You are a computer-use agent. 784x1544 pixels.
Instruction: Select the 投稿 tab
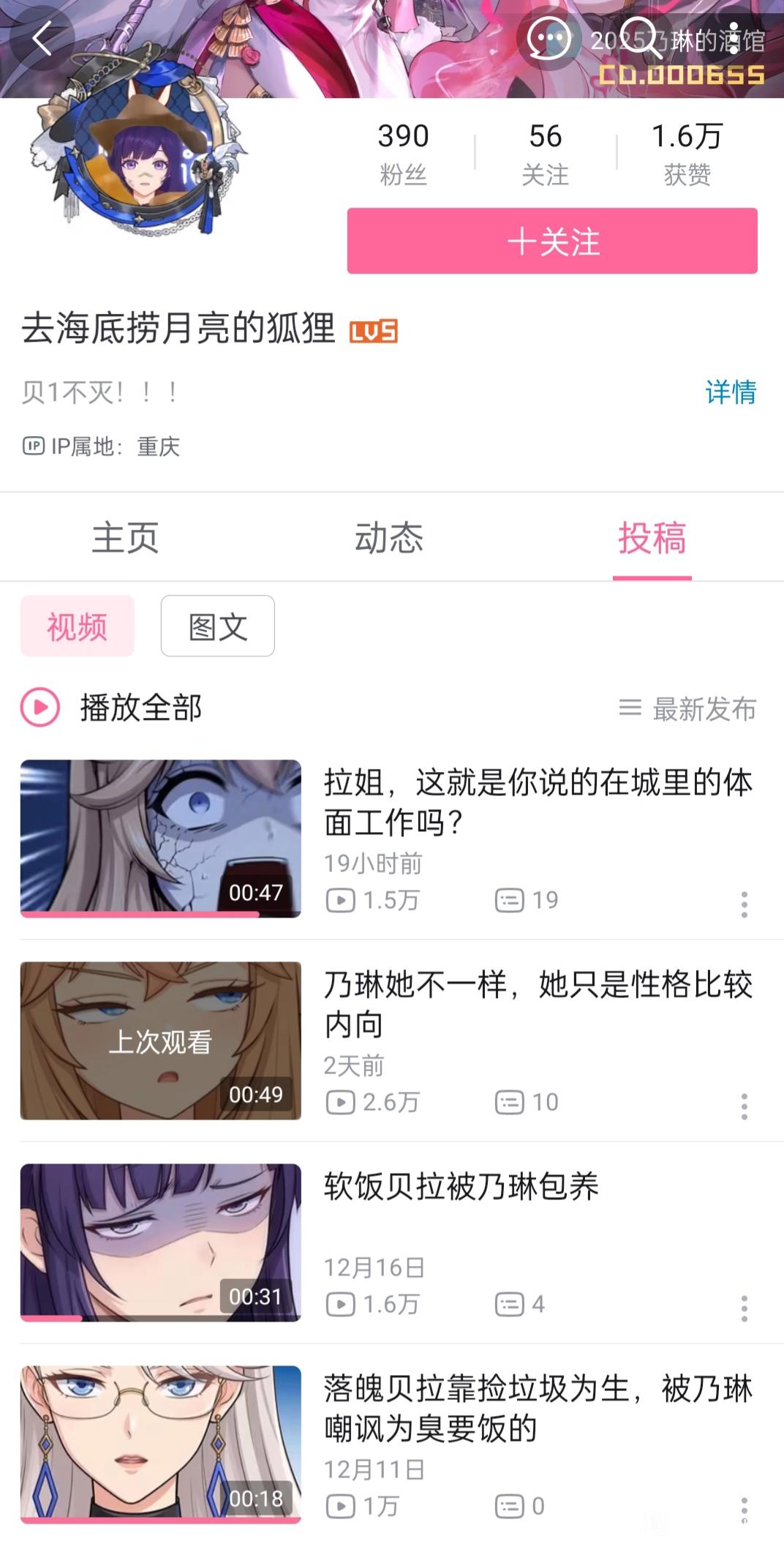pos(652,538)
